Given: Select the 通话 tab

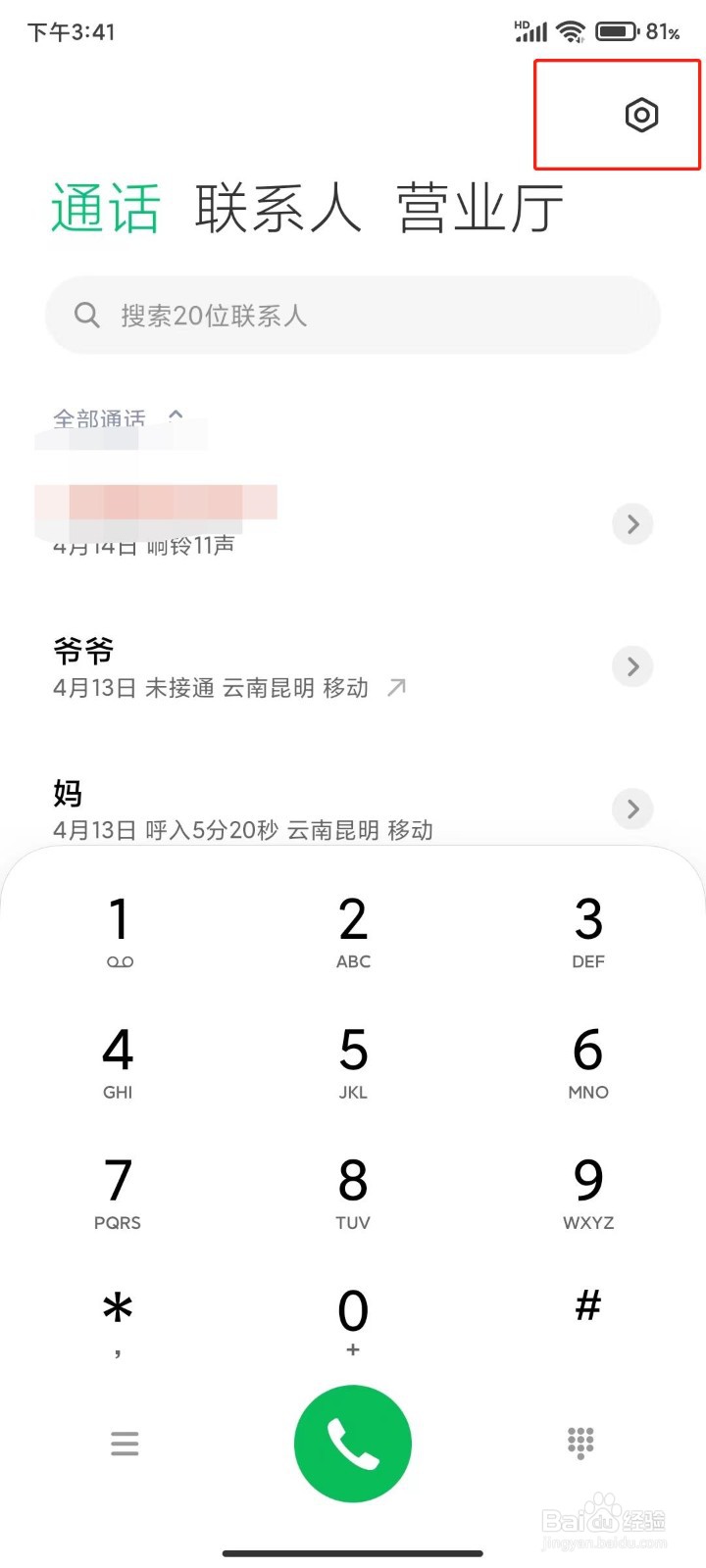Looking at the screenshot, I should pos(105,206).
